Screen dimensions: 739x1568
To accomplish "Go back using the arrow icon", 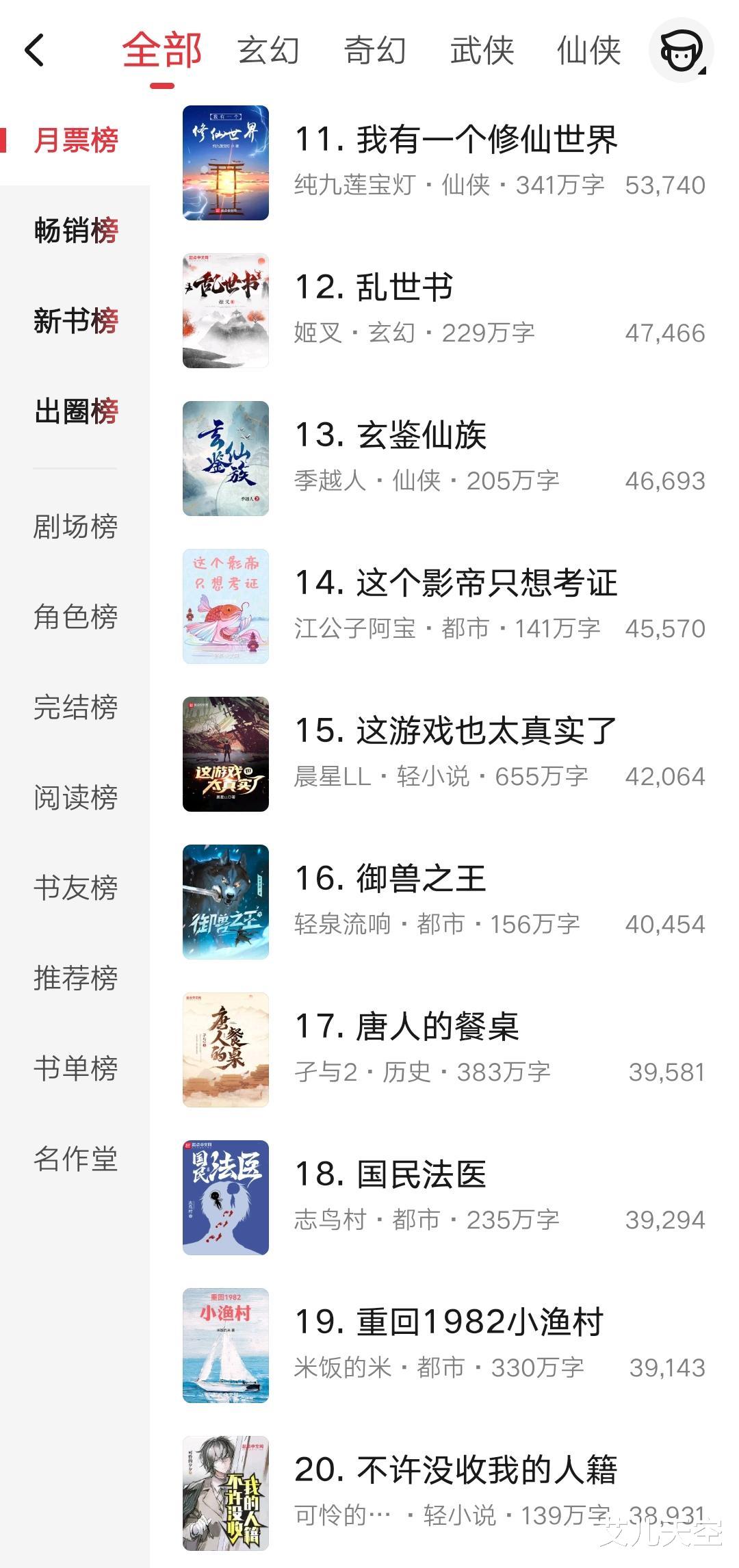I will pos(34,51).
